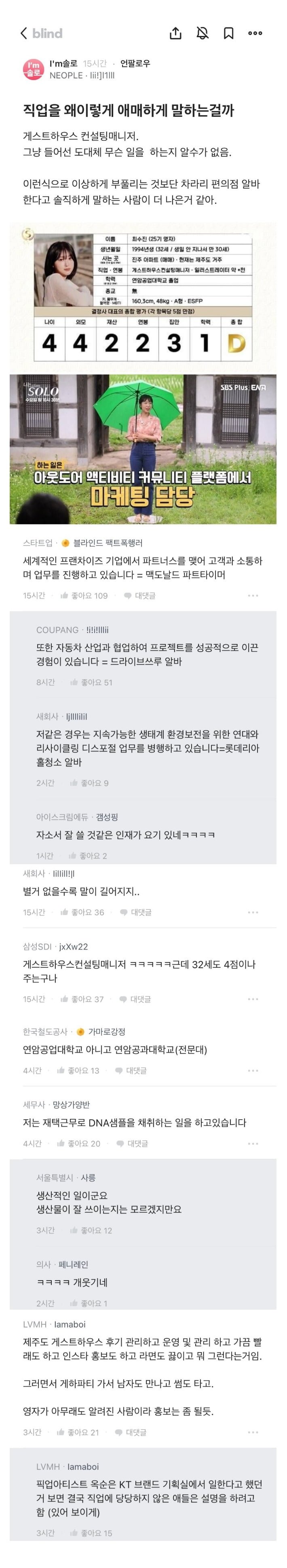This screenshot has height=1568, width=287.
Task: Like the COUPANG 드라이브쓰루 알바 reply
Action: pos(91,682)
